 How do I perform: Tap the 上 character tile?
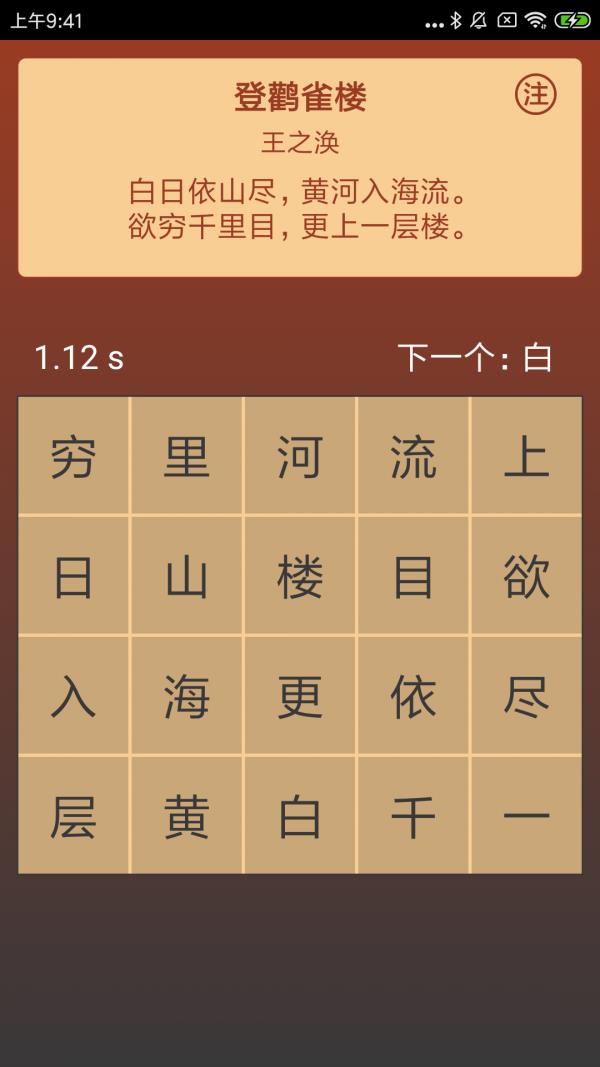pyautogui.click(x=527, y=456)
